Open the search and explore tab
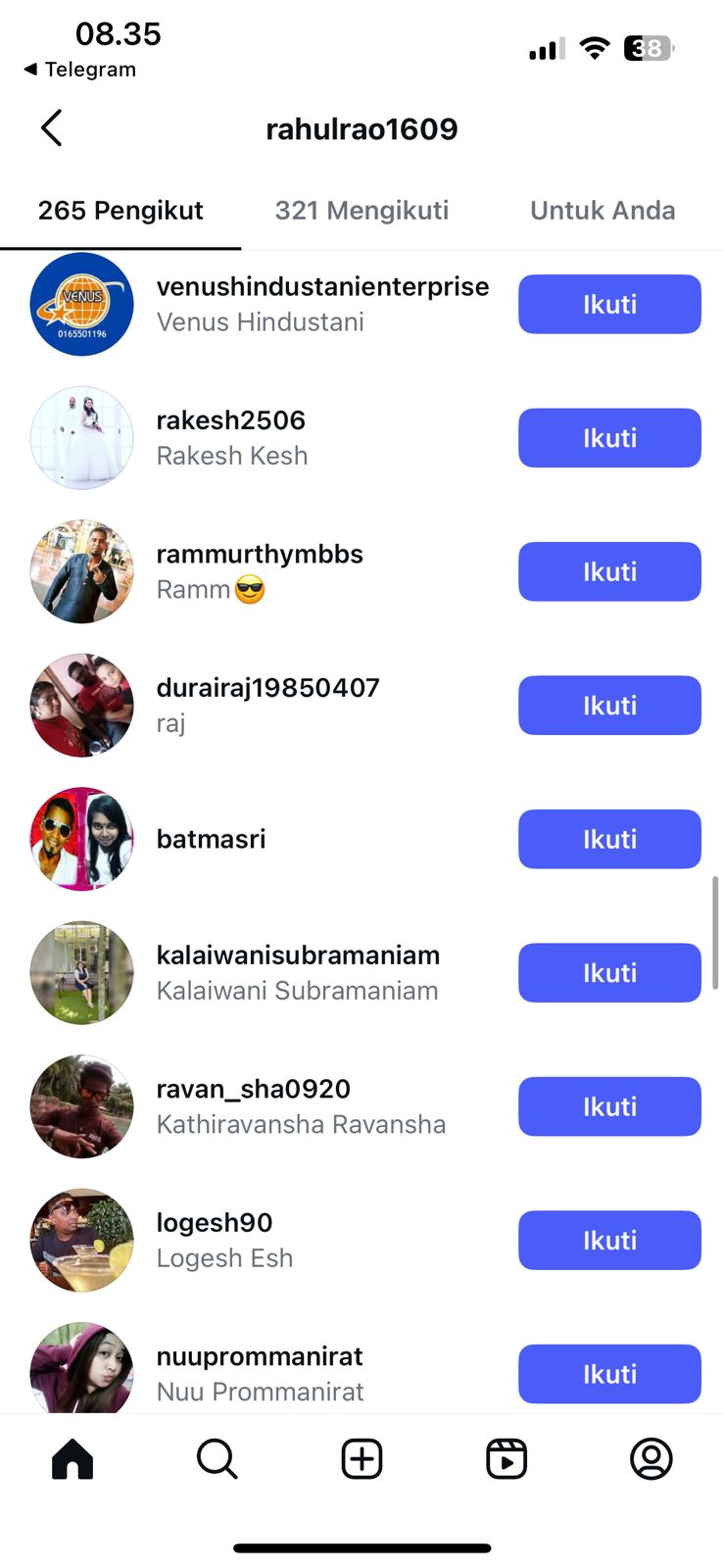The width and height of the screenshot is (724, 1568). point(217,1459)
